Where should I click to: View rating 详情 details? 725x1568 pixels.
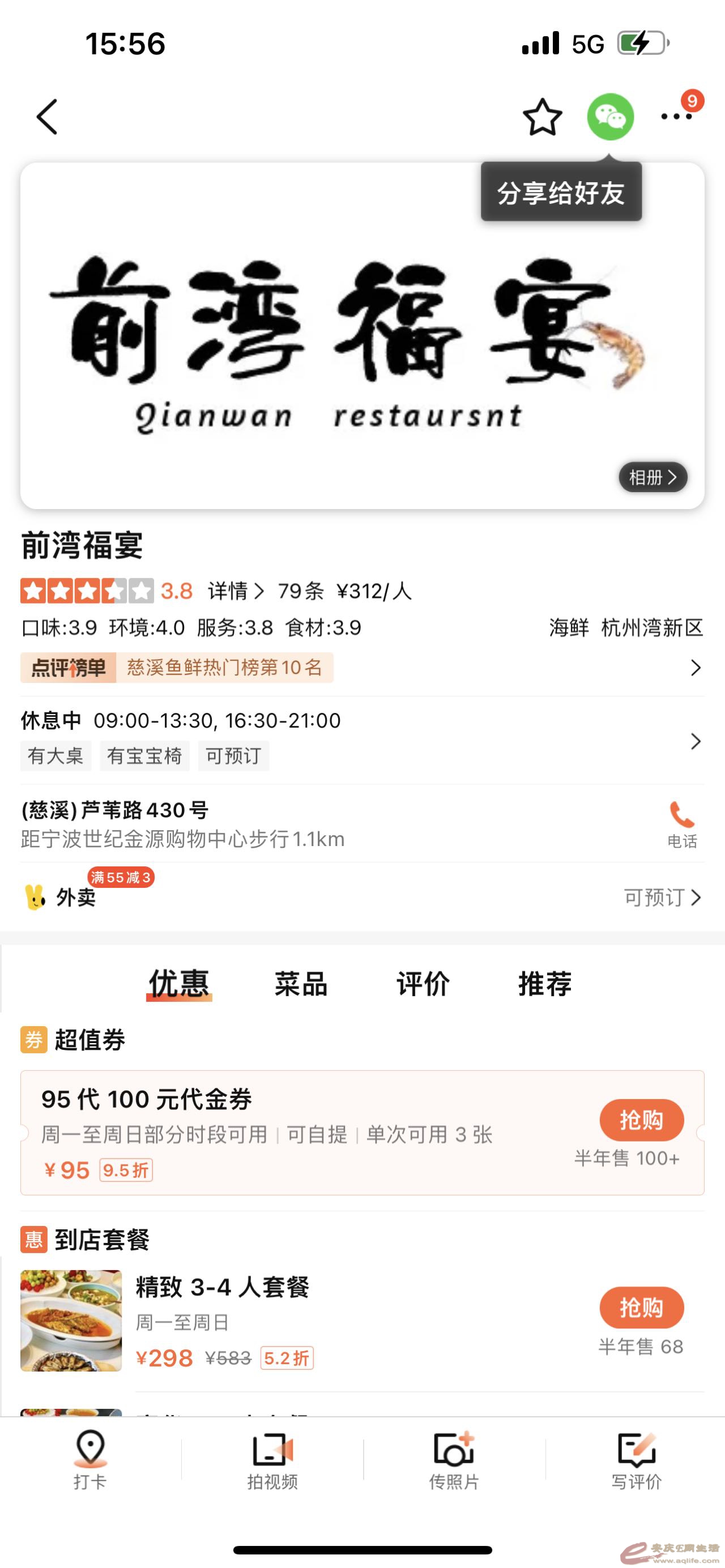coord(235,591)
